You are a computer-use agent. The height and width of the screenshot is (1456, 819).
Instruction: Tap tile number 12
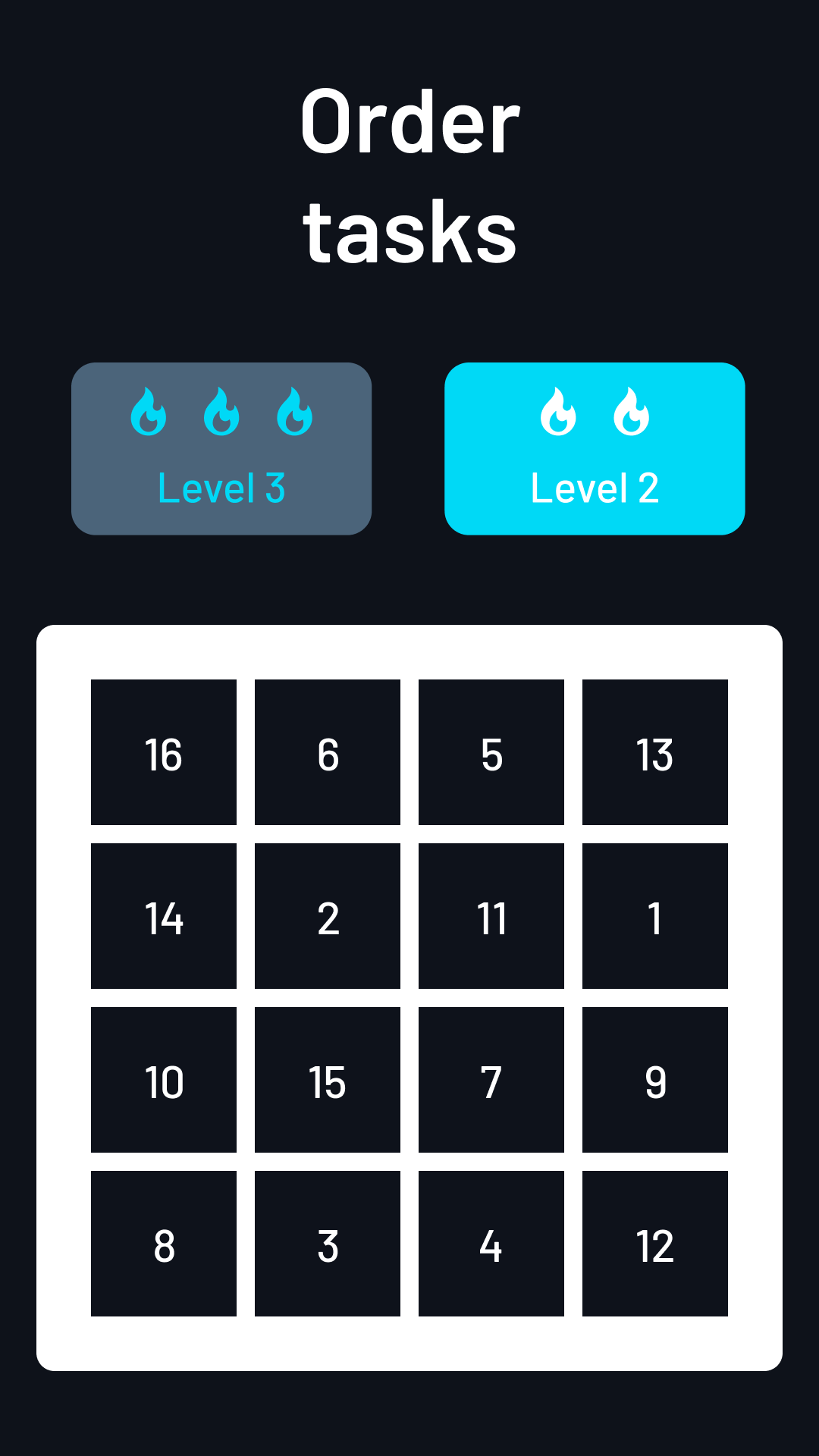pos(655,1244)
